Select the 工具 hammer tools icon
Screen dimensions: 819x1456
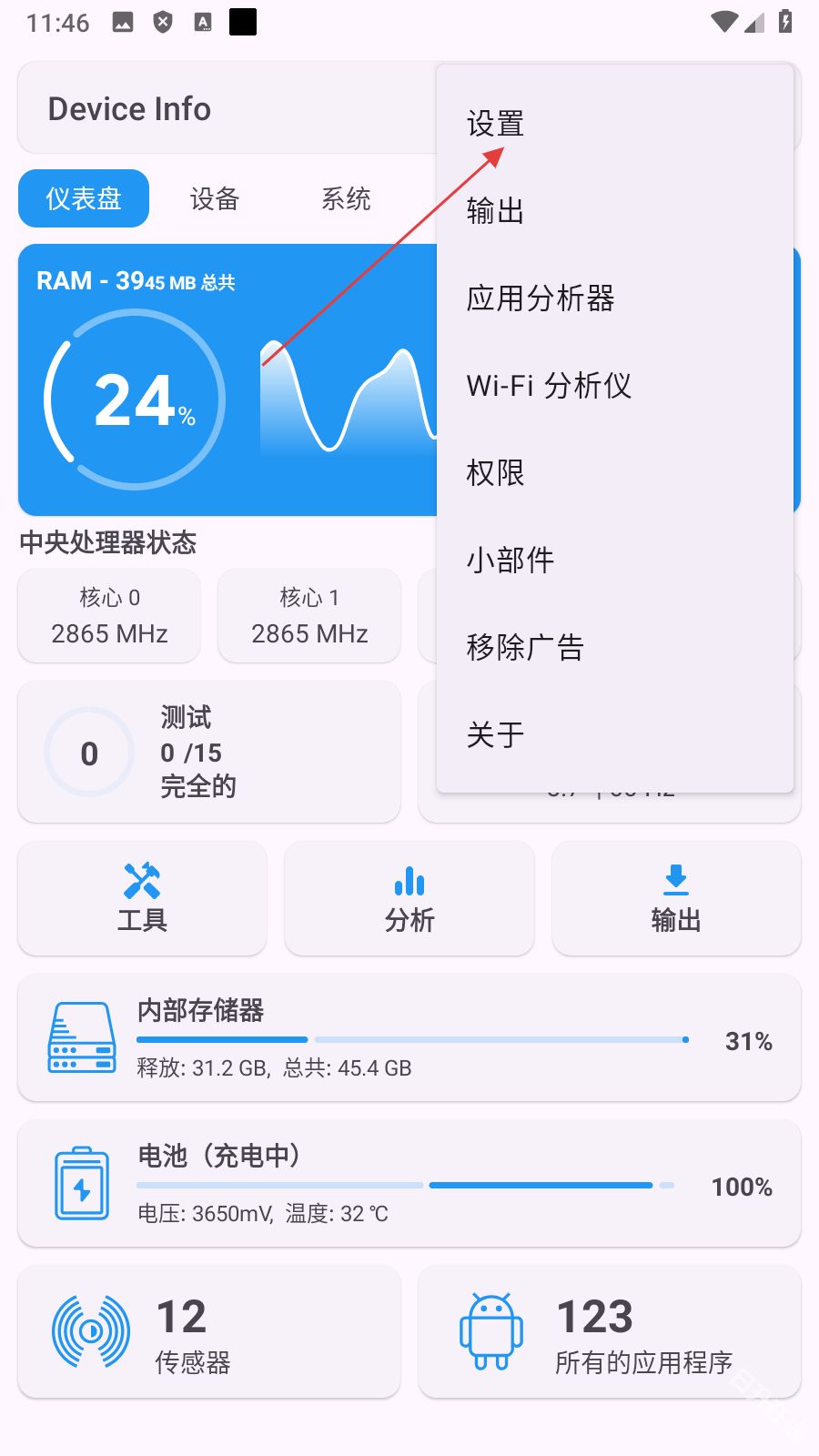point(141,881)
